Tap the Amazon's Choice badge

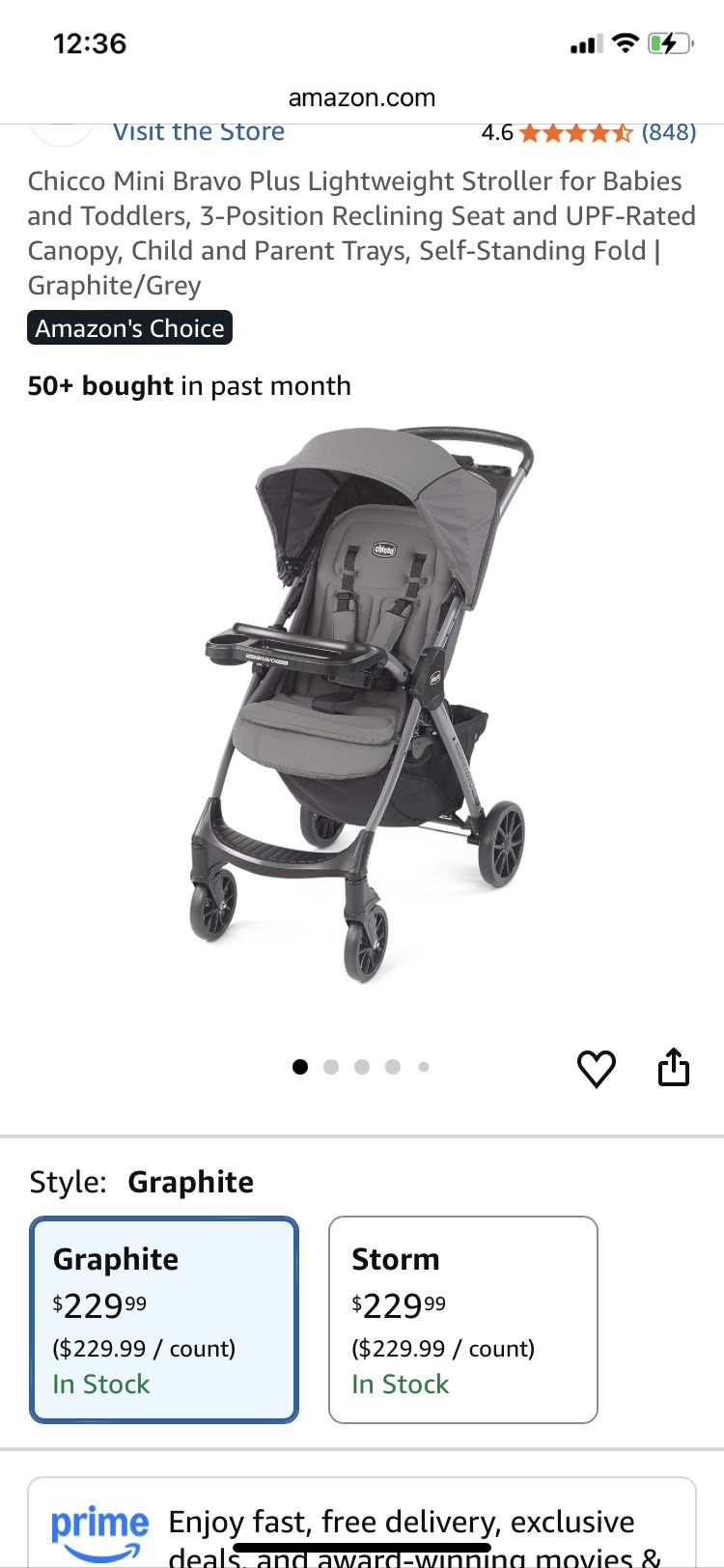pyautogui.click(x=129, y=328)
